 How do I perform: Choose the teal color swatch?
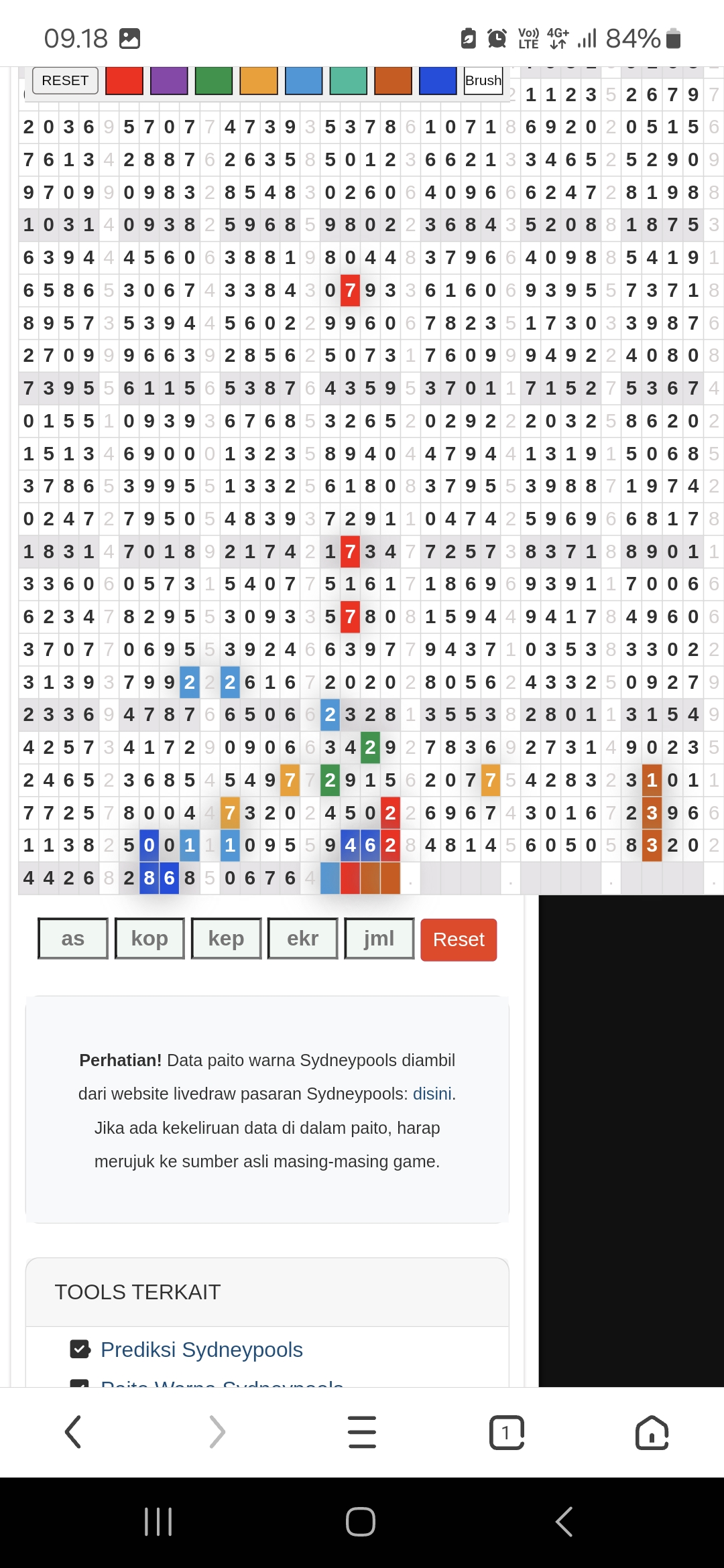tap(348, 80)
